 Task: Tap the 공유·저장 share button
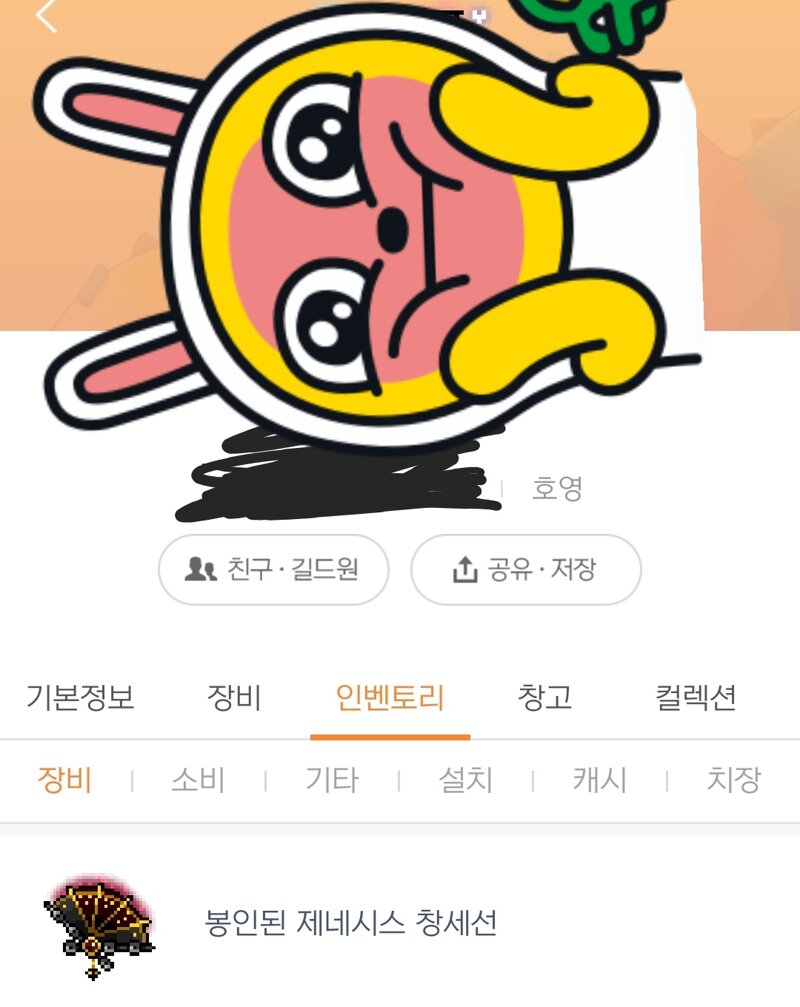coord(526,570)
